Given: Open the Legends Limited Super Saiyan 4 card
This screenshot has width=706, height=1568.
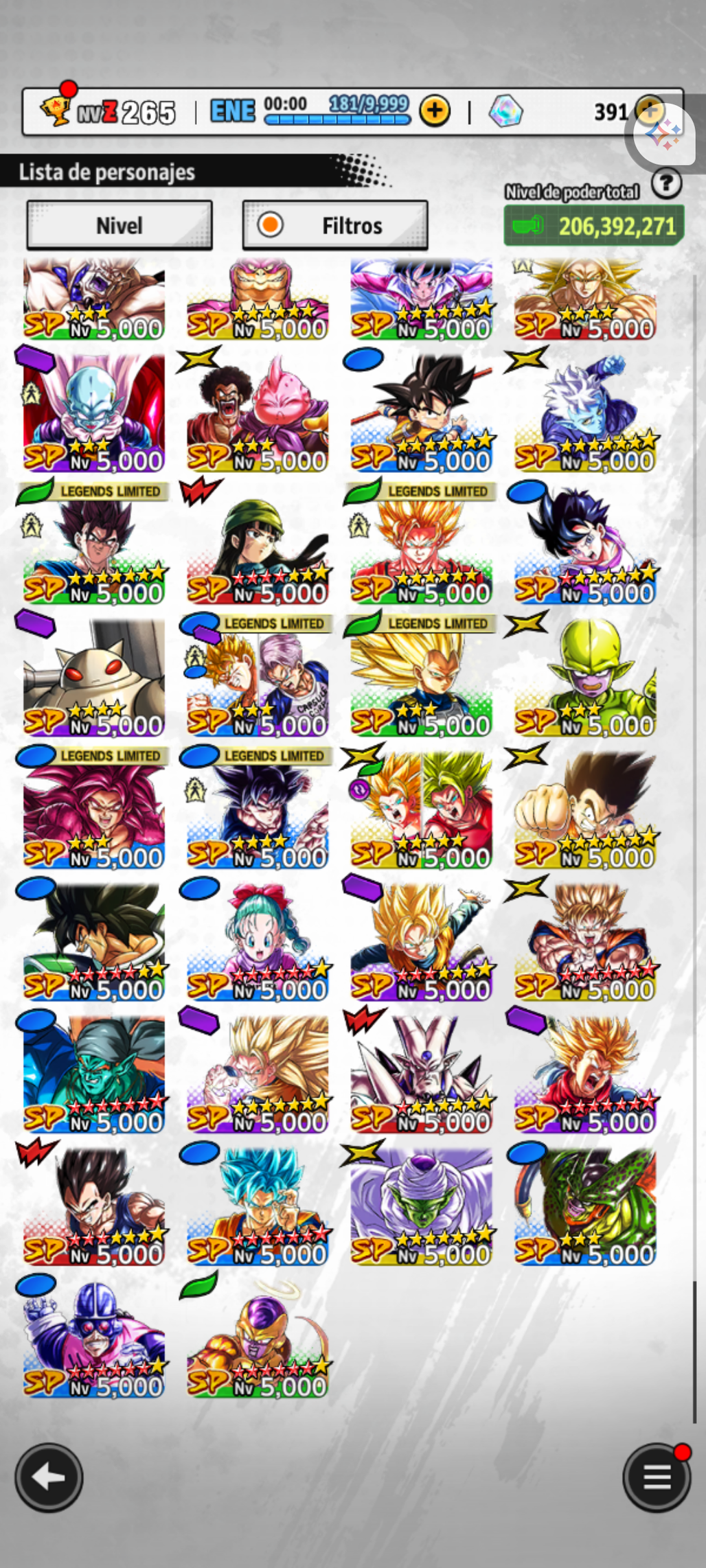Looking at the screenshot, I should (93, 809).
